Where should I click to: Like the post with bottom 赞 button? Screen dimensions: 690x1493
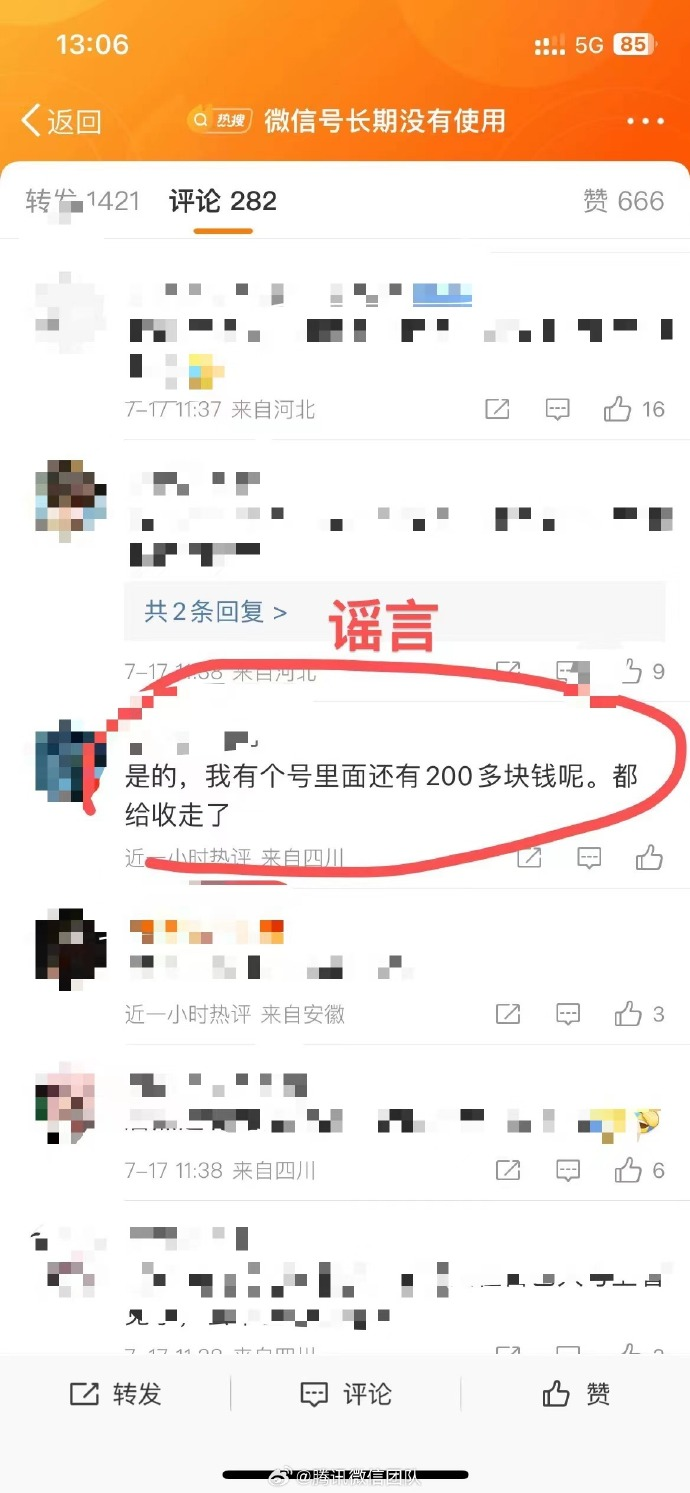(x=575, y=1394)
